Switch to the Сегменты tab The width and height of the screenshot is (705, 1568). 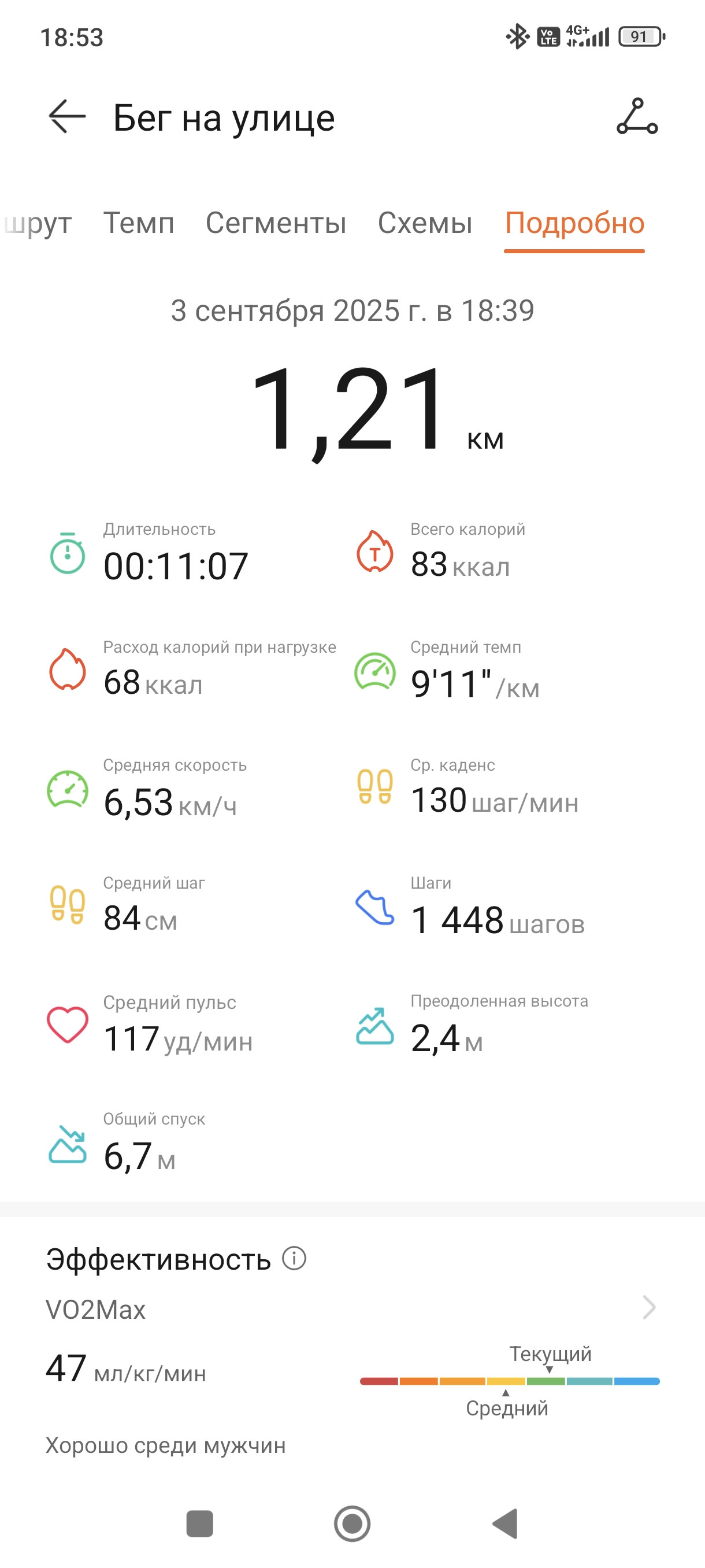click(276, 223)
